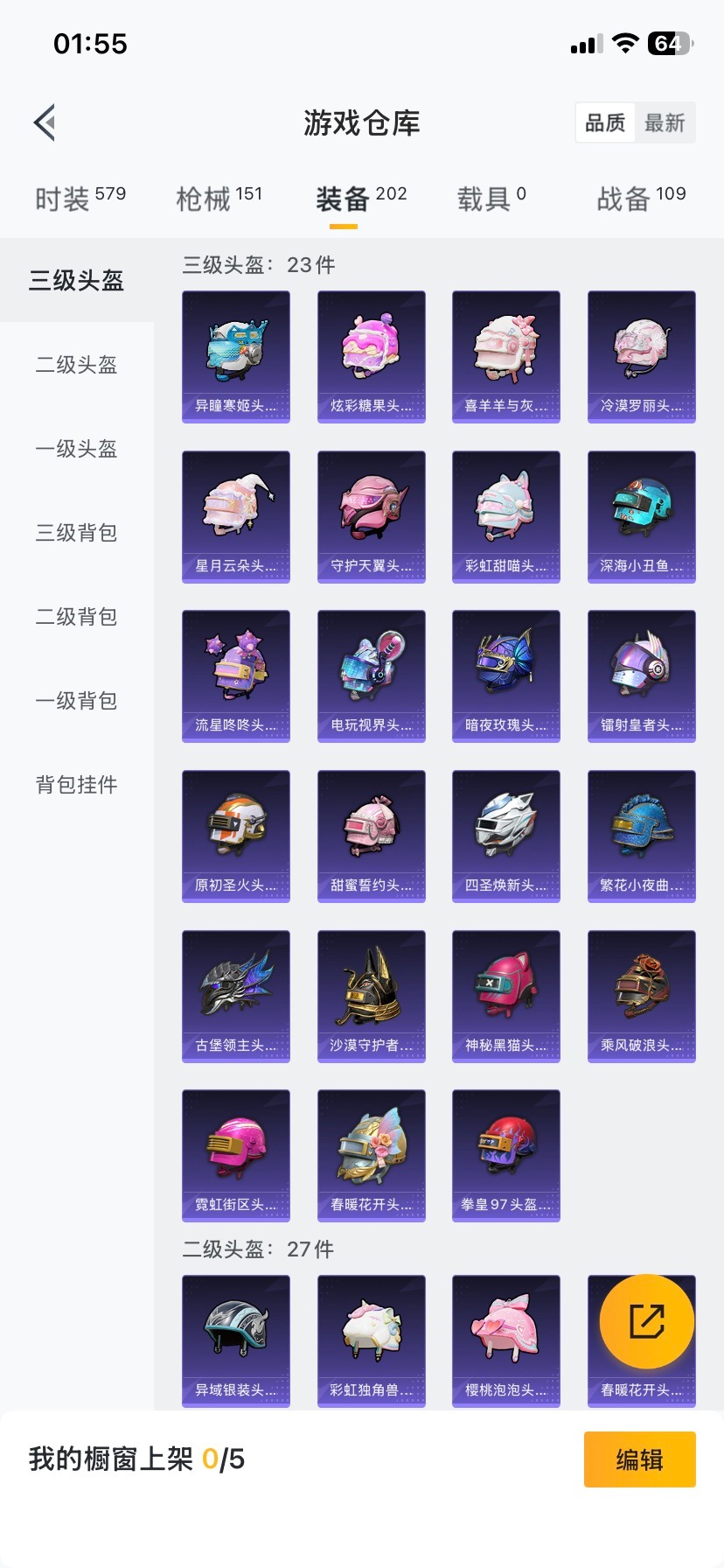Sort items by 最新
724x1568 pixels.
pos(665,122)
